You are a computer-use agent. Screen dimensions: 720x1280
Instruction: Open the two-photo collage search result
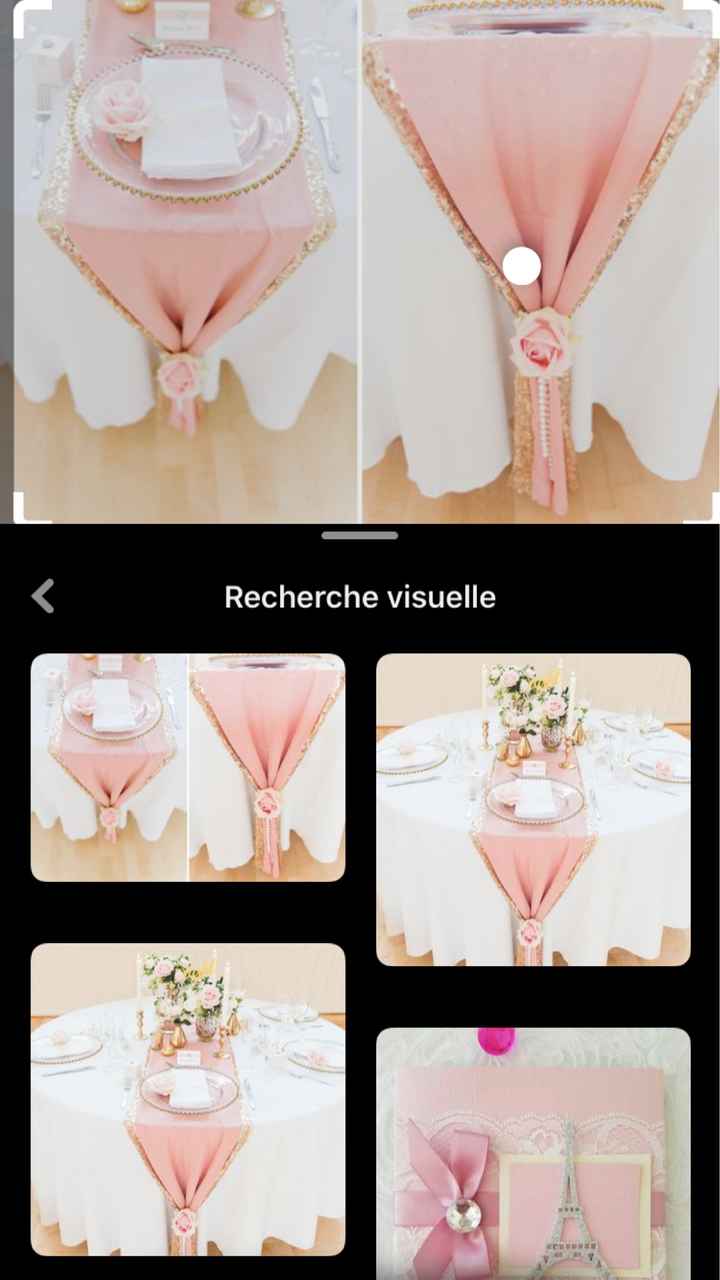187,765
